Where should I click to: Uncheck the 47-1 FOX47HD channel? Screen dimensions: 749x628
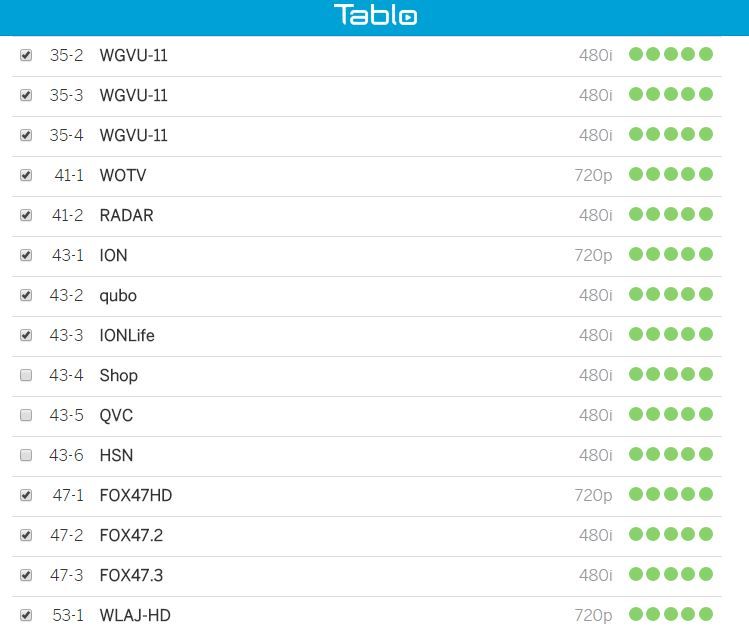(26, 495)
